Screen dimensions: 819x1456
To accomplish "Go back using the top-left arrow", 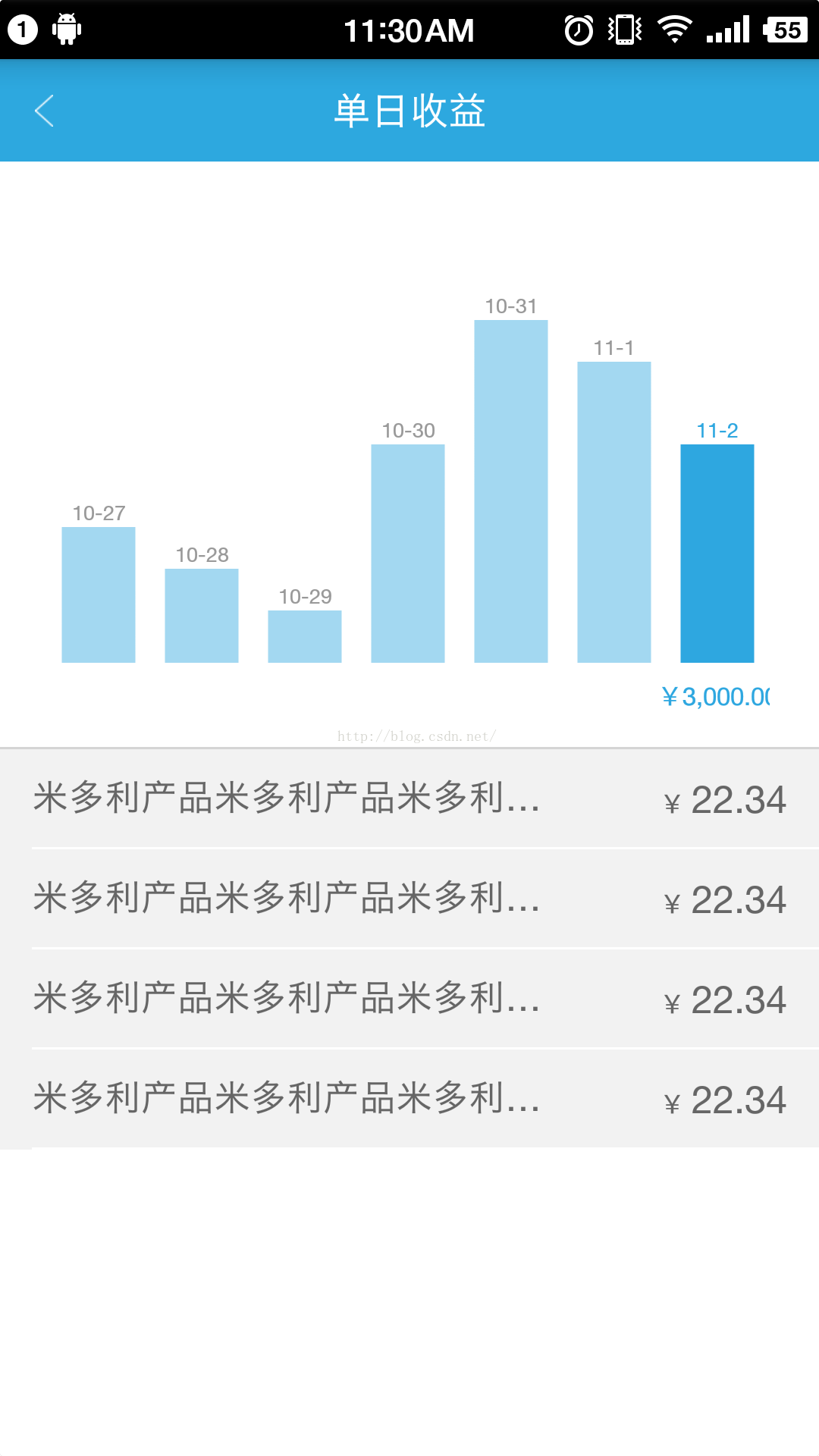I will 44,111.
